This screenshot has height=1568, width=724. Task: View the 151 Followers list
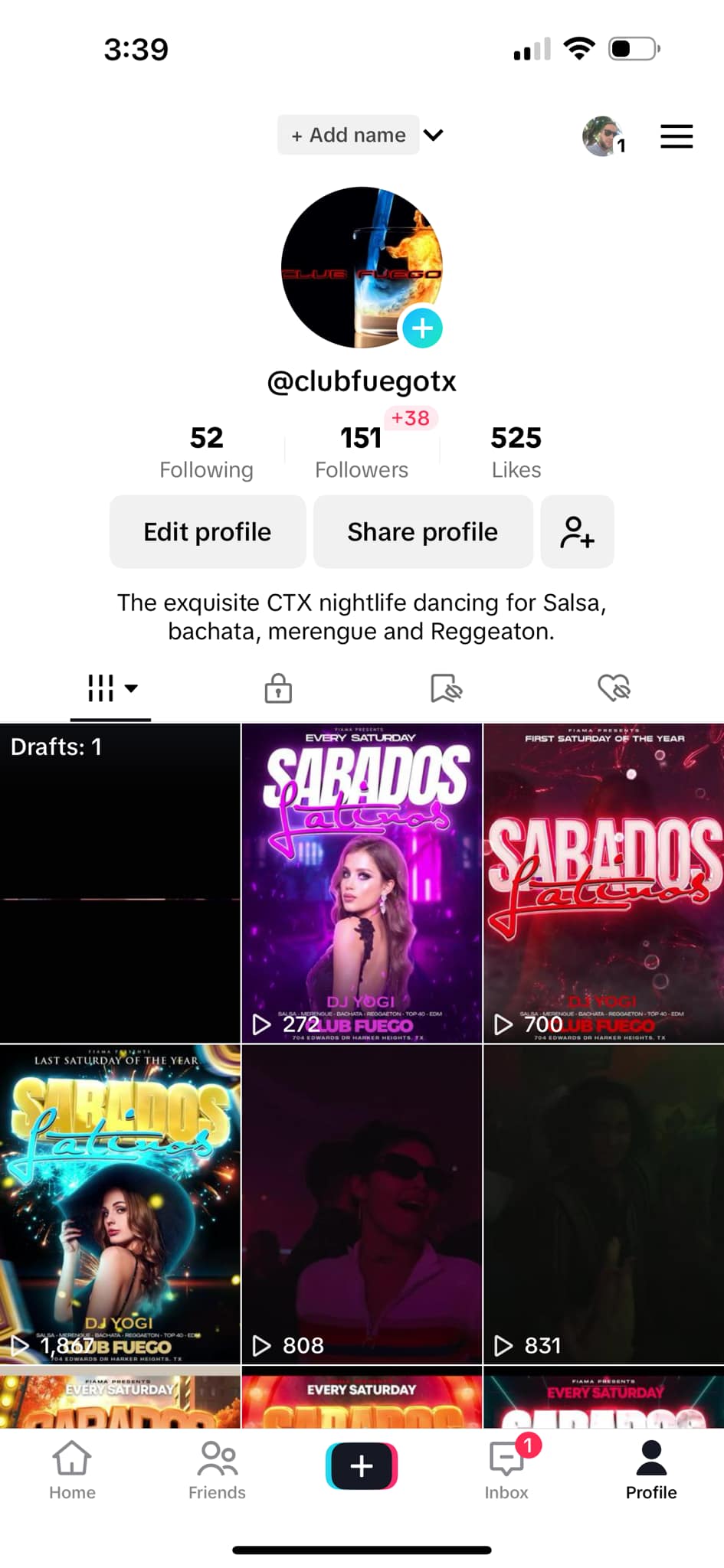pyautogui.click(x=362, y=452)
